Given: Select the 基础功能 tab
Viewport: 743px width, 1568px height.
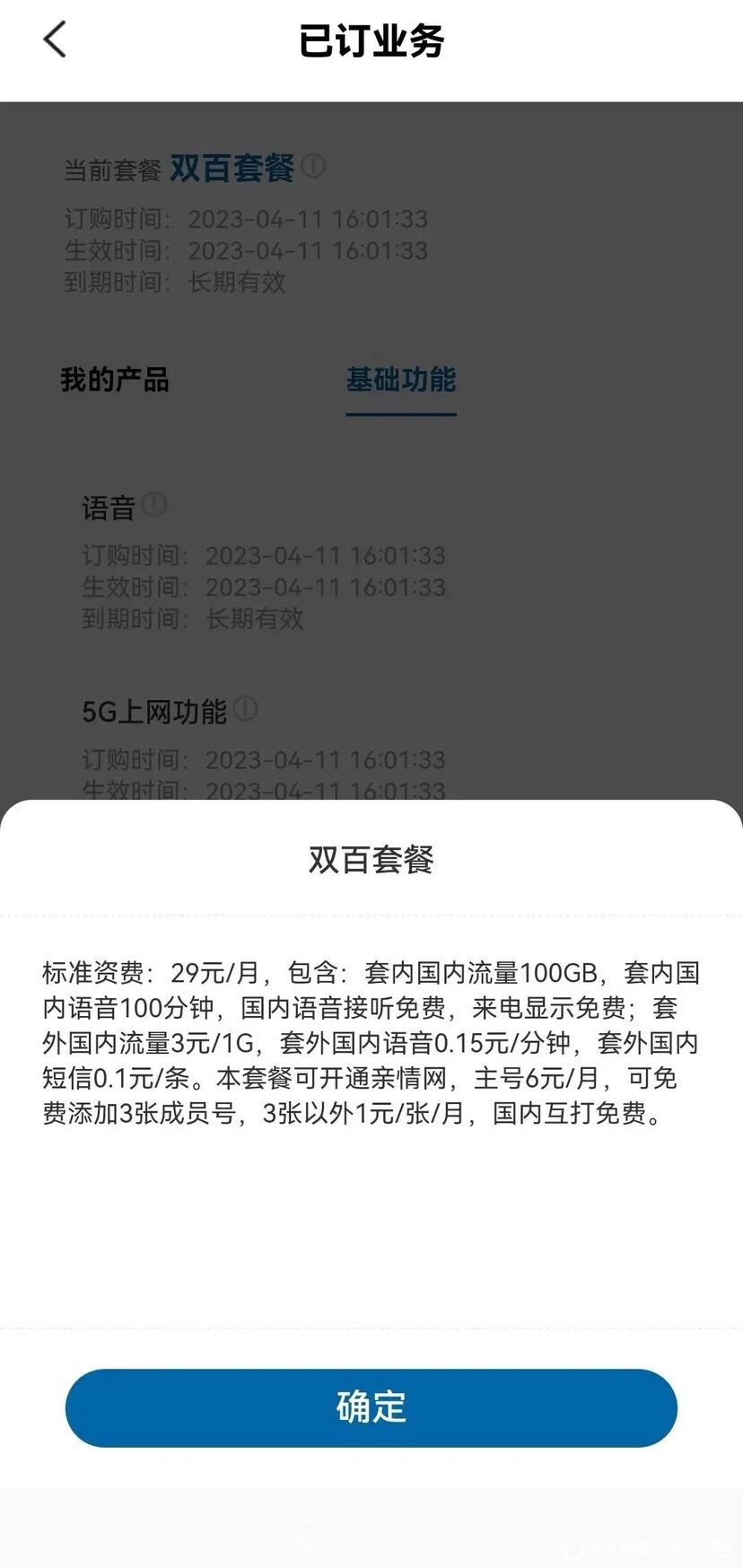Looking at the screenshot, I should 401,380.
